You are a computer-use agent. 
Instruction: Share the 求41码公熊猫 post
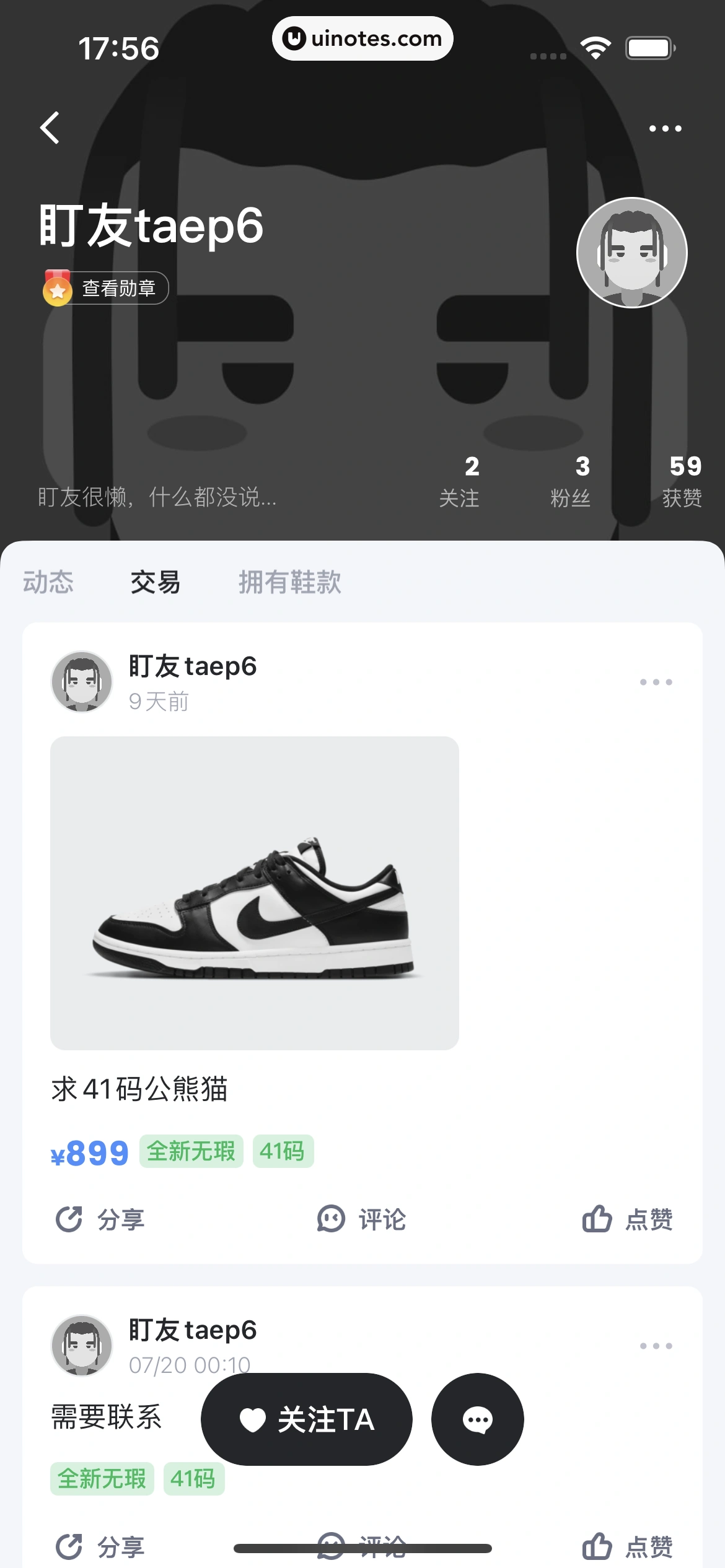(100, 1219)
